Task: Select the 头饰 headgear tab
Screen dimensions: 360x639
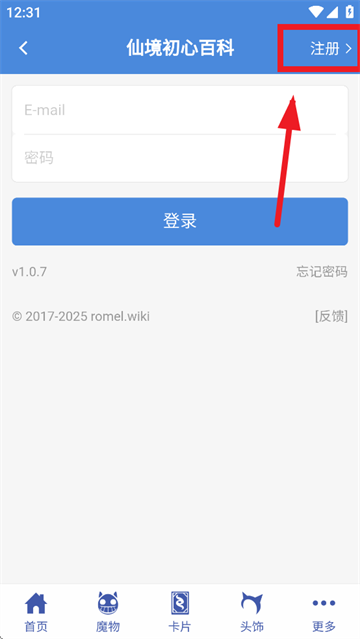Action: 252,612
